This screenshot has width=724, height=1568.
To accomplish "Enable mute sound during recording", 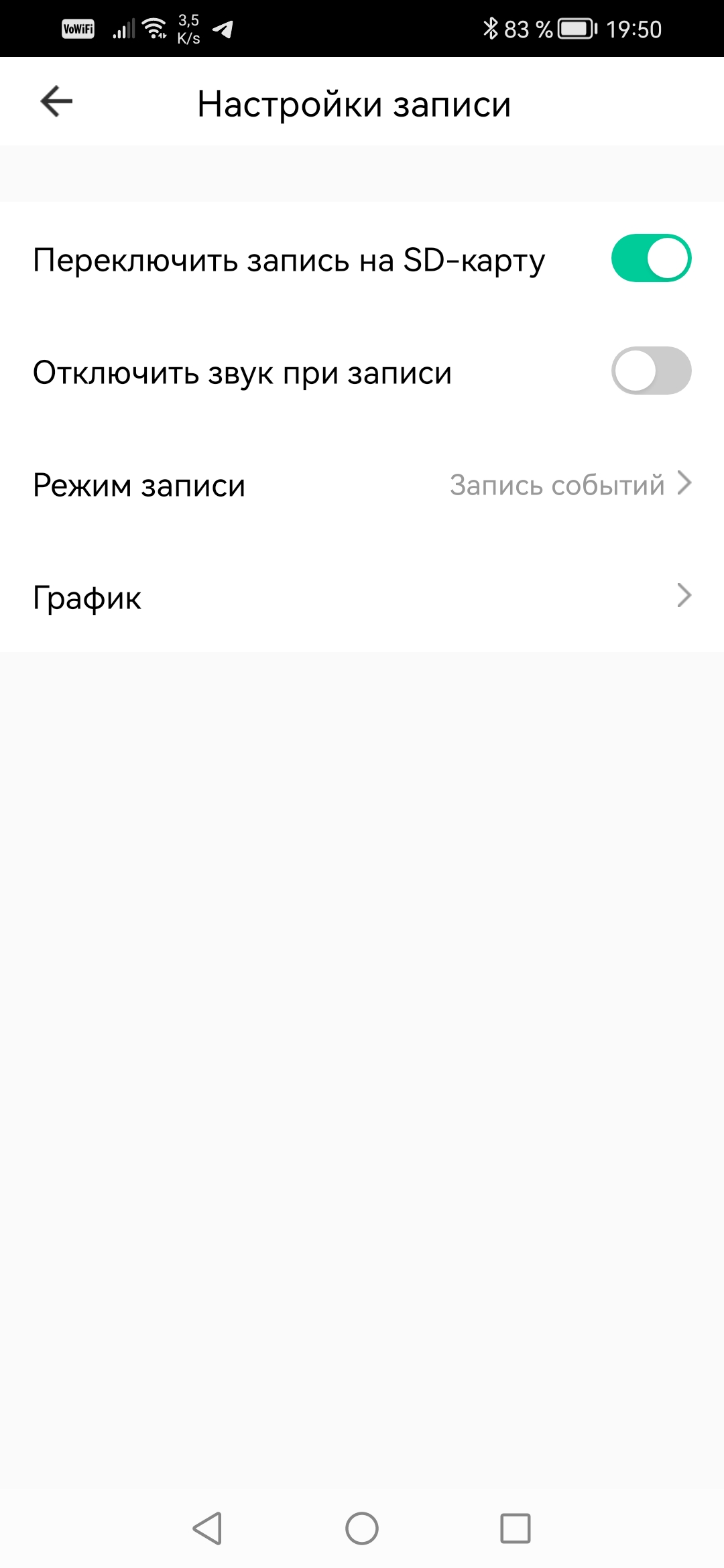I will point(650,371).
